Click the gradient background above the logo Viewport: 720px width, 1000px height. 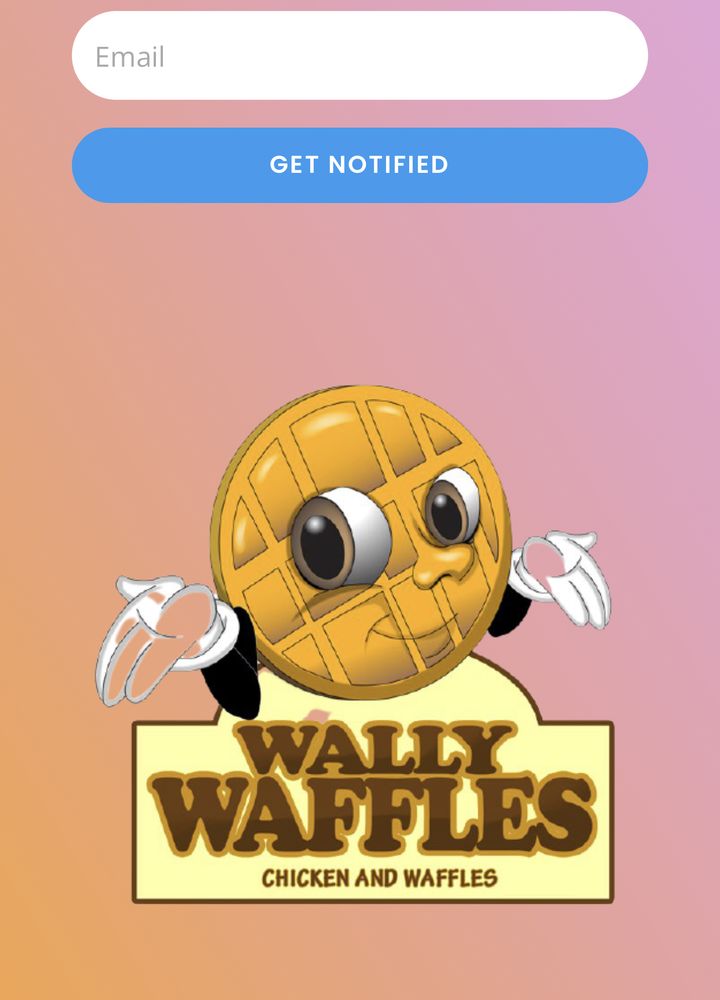pos(360,300)
